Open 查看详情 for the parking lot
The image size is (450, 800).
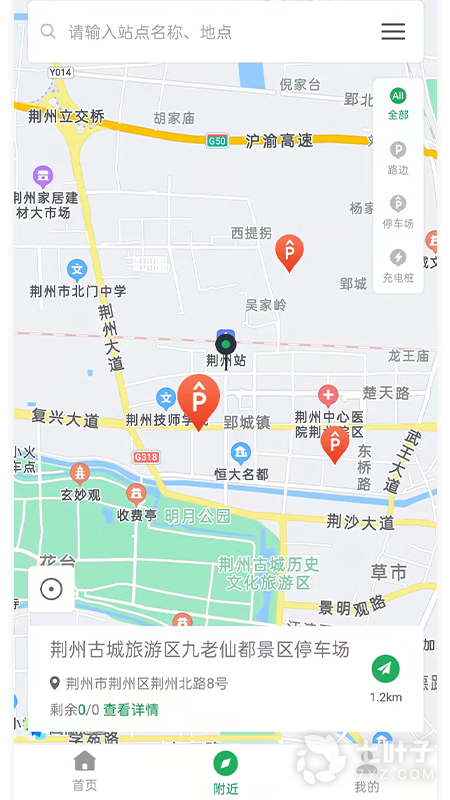131,710
